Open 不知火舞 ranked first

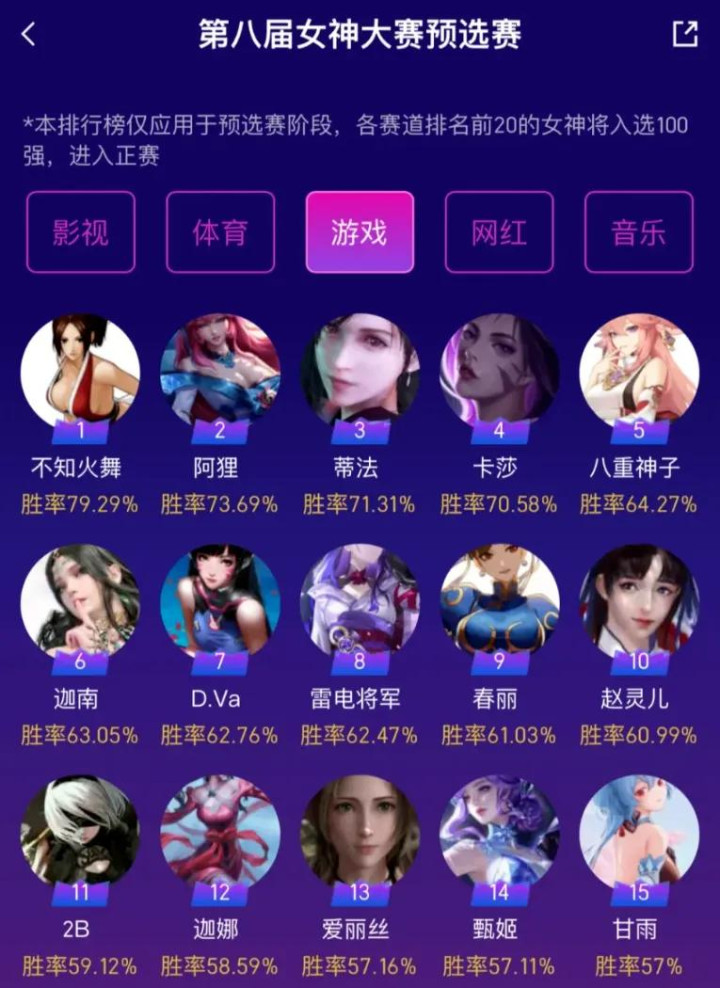click(x=80, y=372)
